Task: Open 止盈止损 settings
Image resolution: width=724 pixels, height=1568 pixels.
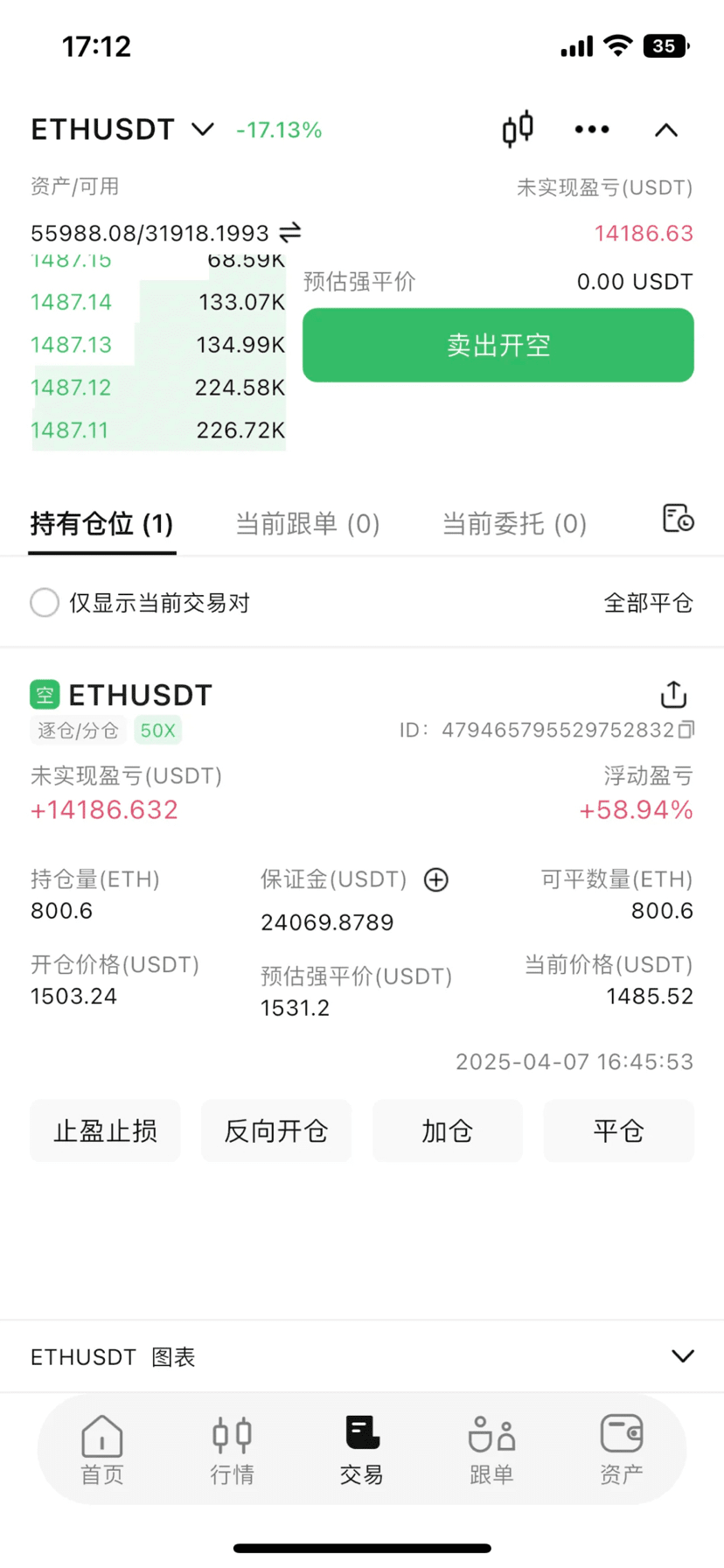Action: (x=105, y=1130)
